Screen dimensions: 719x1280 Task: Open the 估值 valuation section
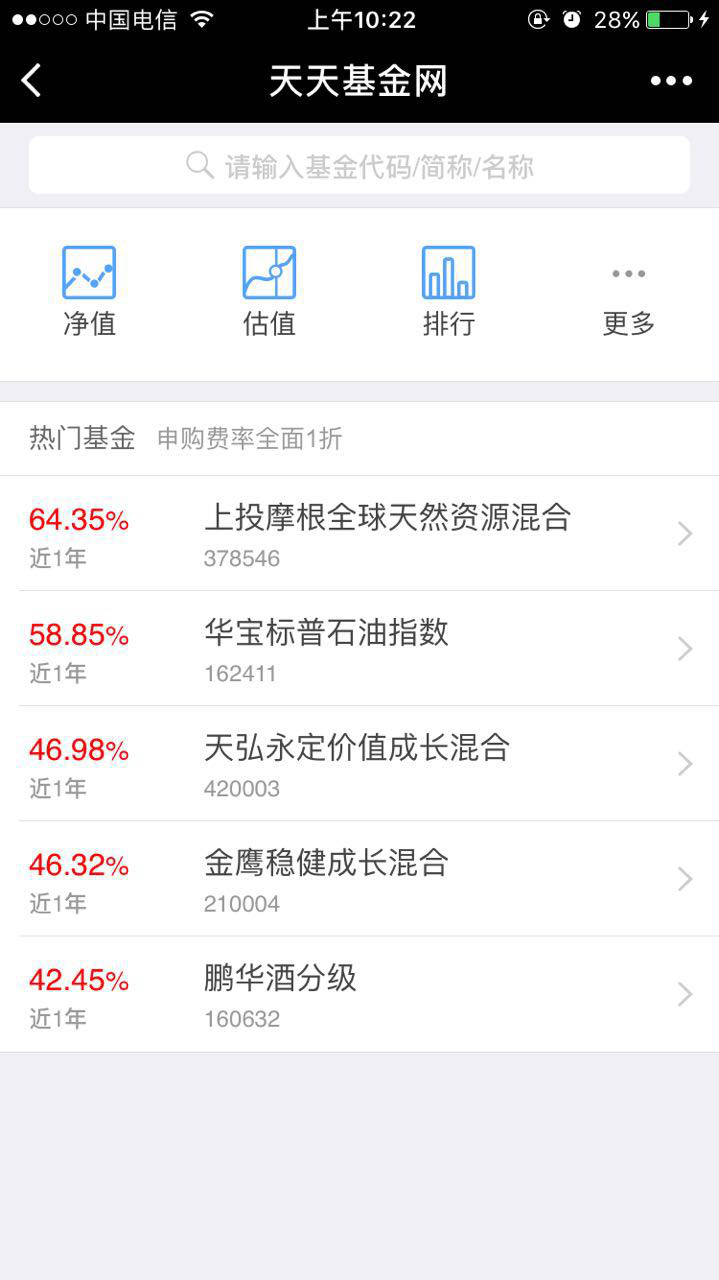point(269,291)
